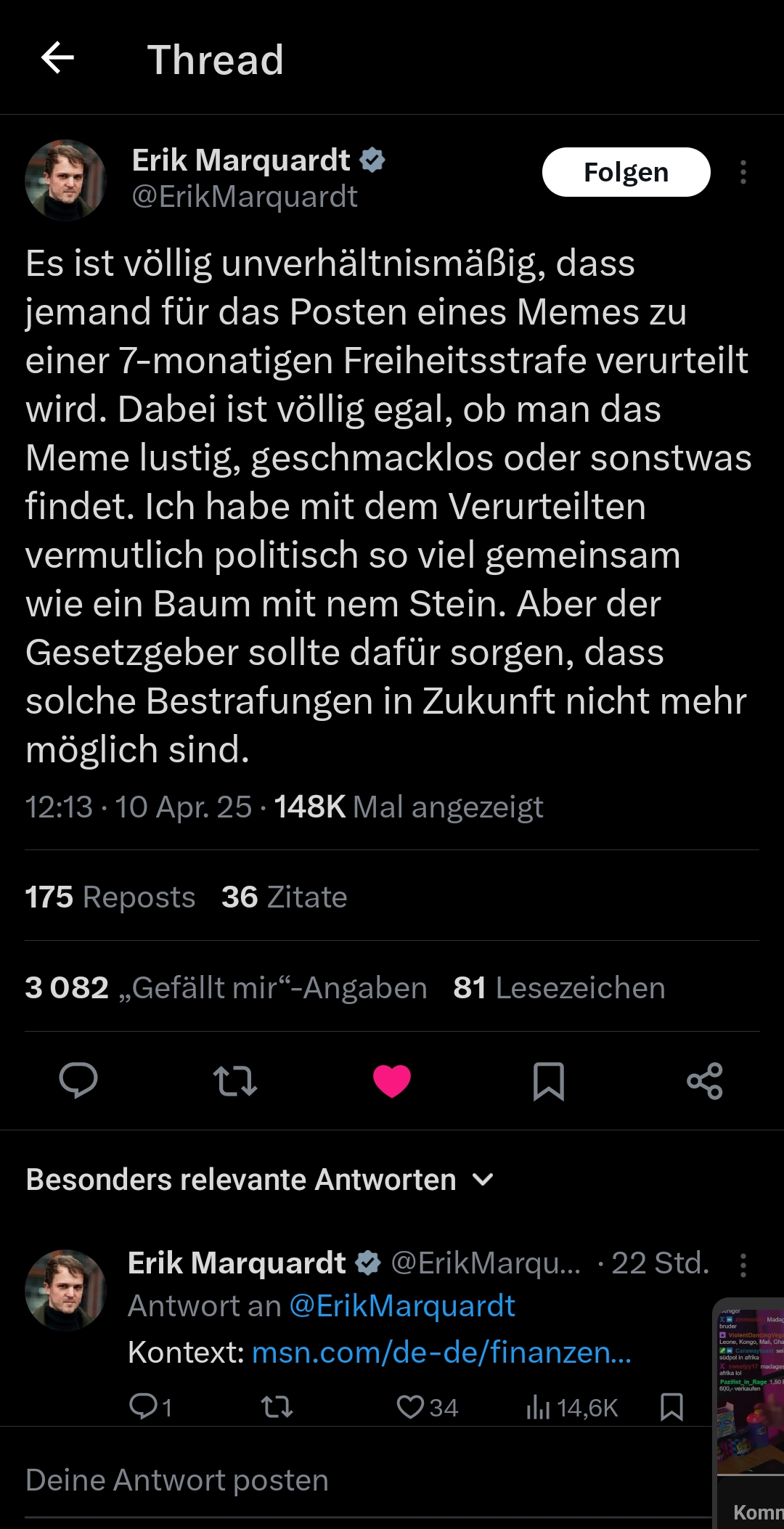Open the msn.com Kontext link
Screen dimensions: 784x1529
coord(441,1353)
